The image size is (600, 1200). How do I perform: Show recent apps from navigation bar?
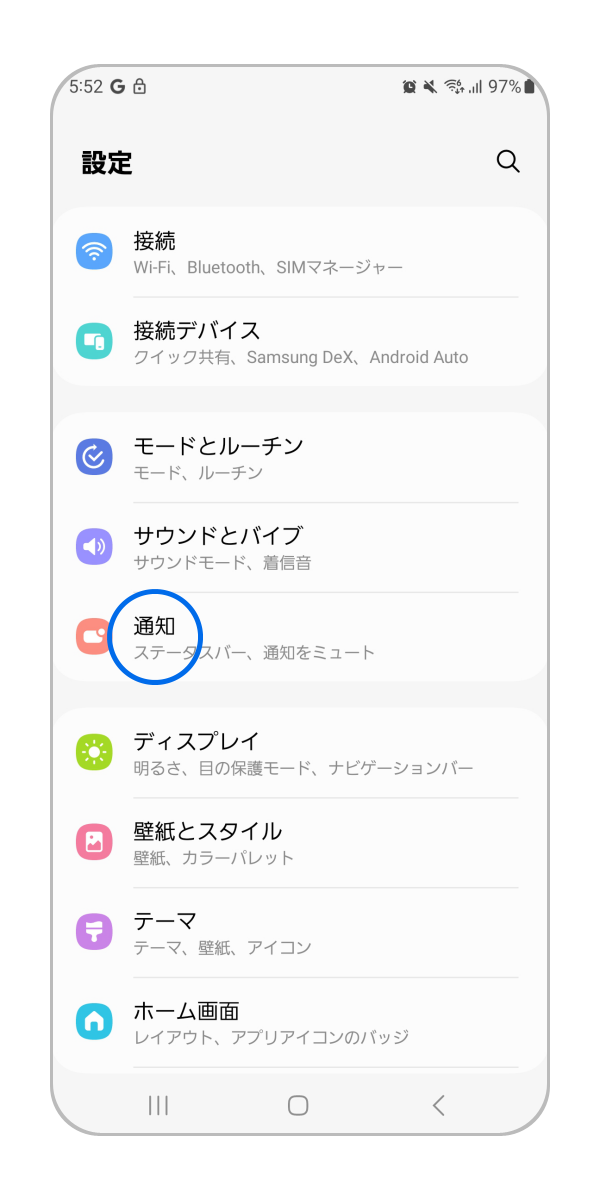(158, 1105)
